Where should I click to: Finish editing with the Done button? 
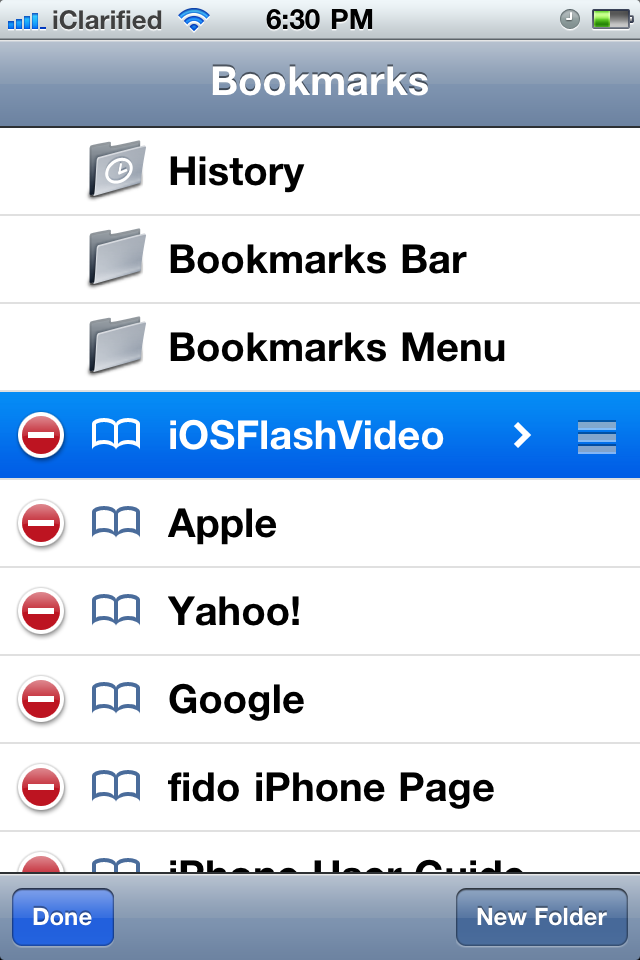click(x=62, y=917)
